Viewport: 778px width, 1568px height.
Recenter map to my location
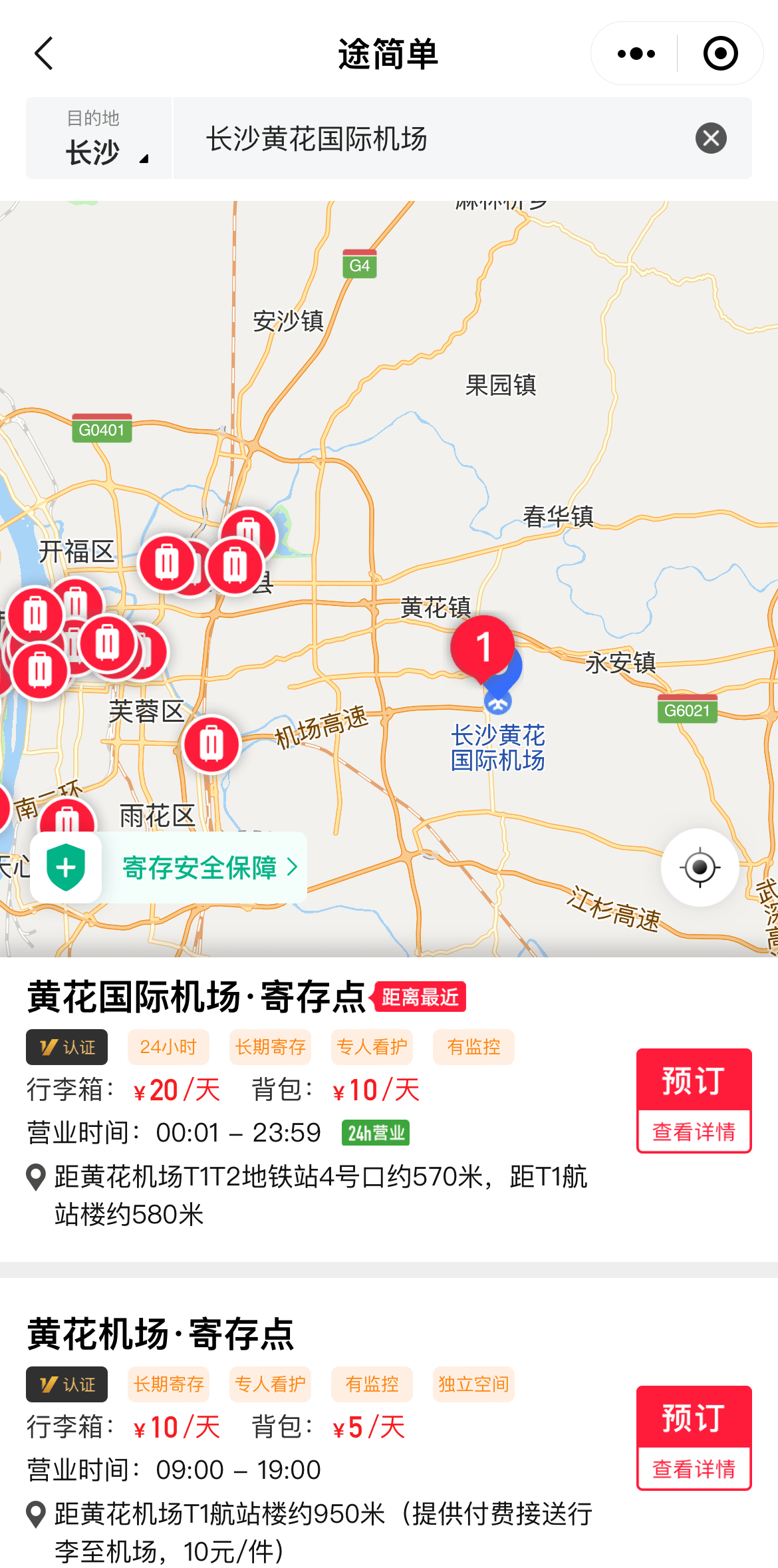[x=700, y=867]
